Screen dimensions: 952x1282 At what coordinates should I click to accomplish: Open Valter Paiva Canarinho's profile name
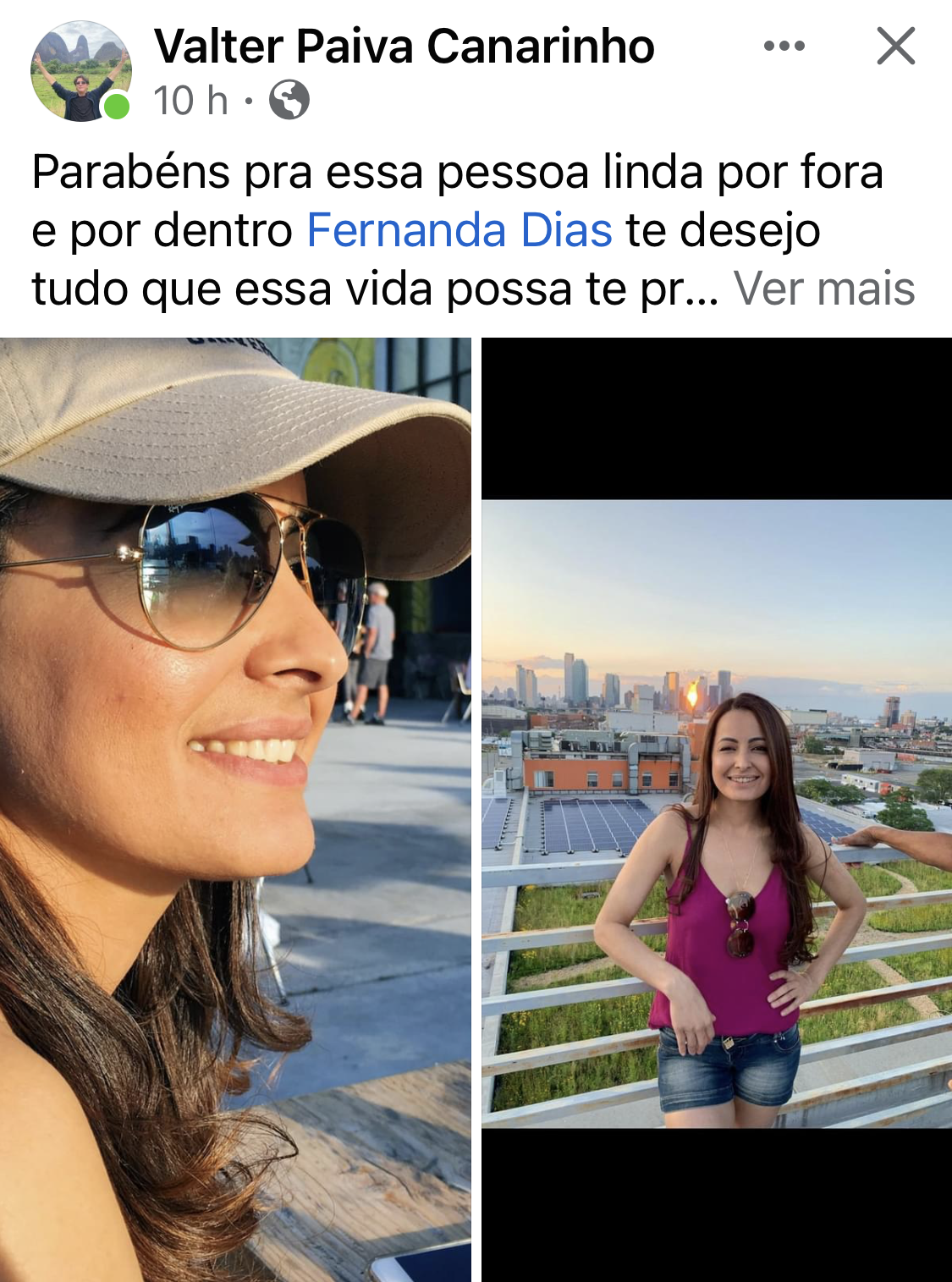pyautogui.click(x=404, y=47)
